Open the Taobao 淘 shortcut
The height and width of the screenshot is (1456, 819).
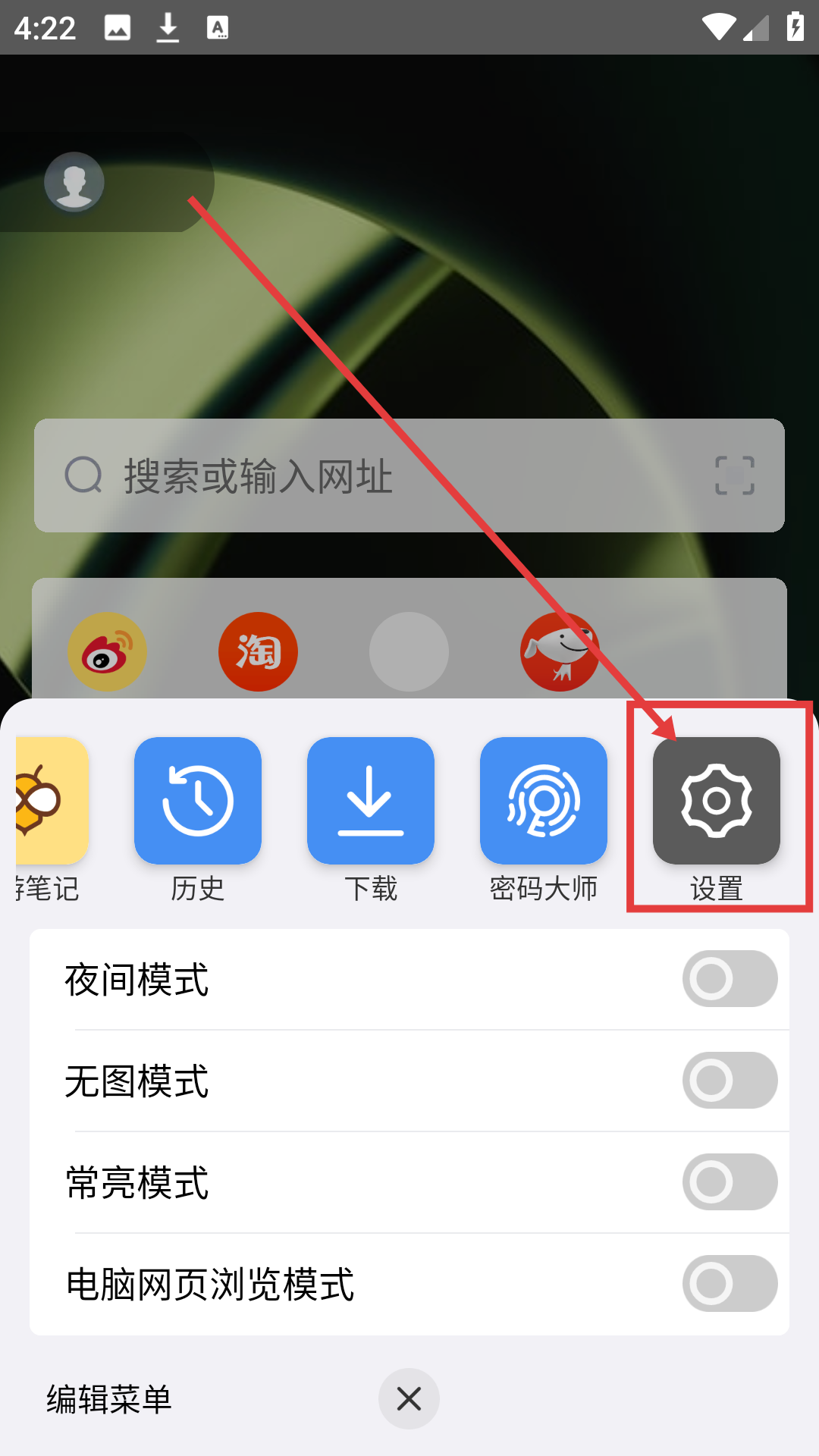(258, 652)
